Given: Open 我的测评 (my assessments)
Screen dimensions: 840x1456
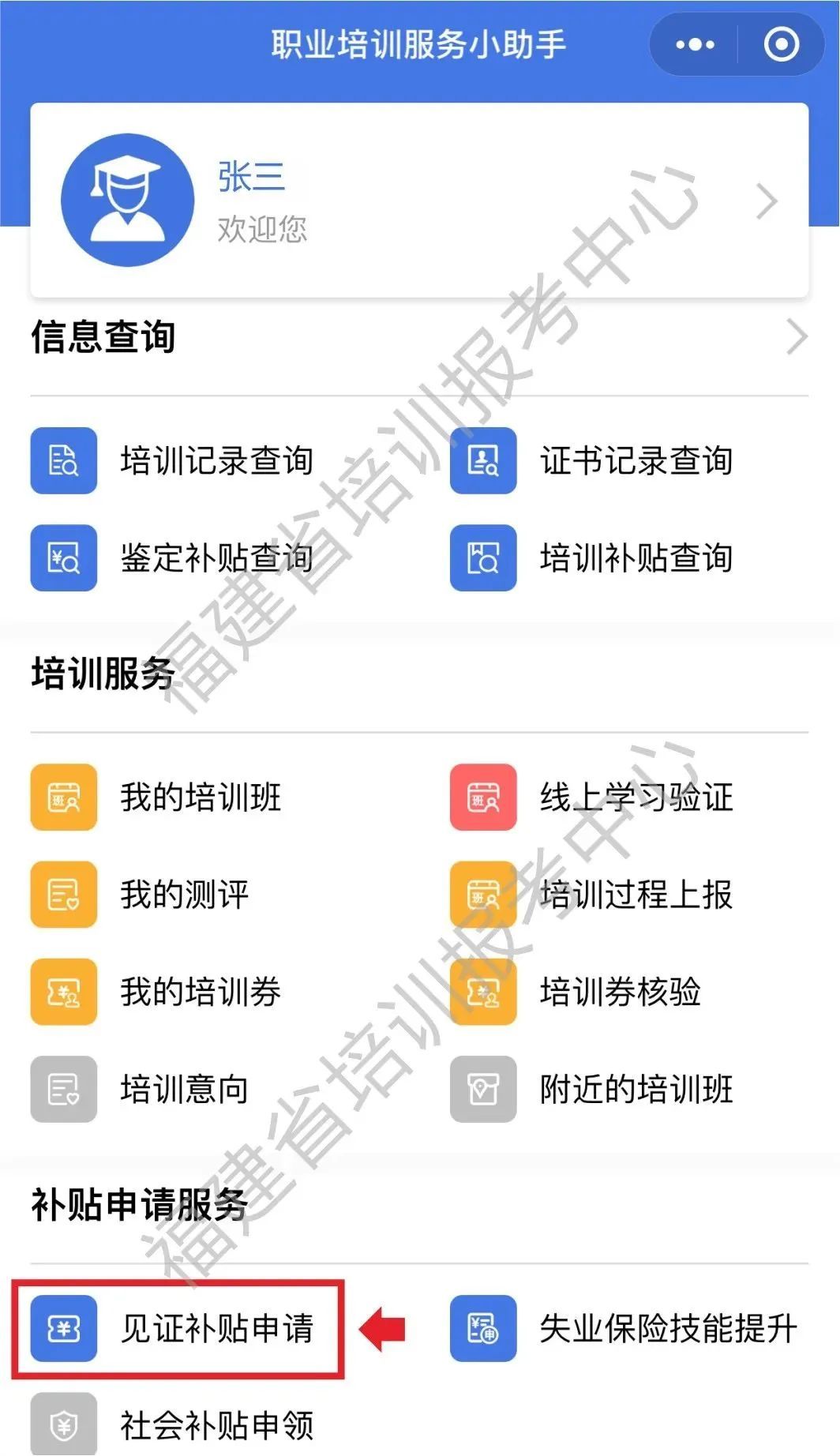Looking at the screenshot, I should [x=186, y=895].
